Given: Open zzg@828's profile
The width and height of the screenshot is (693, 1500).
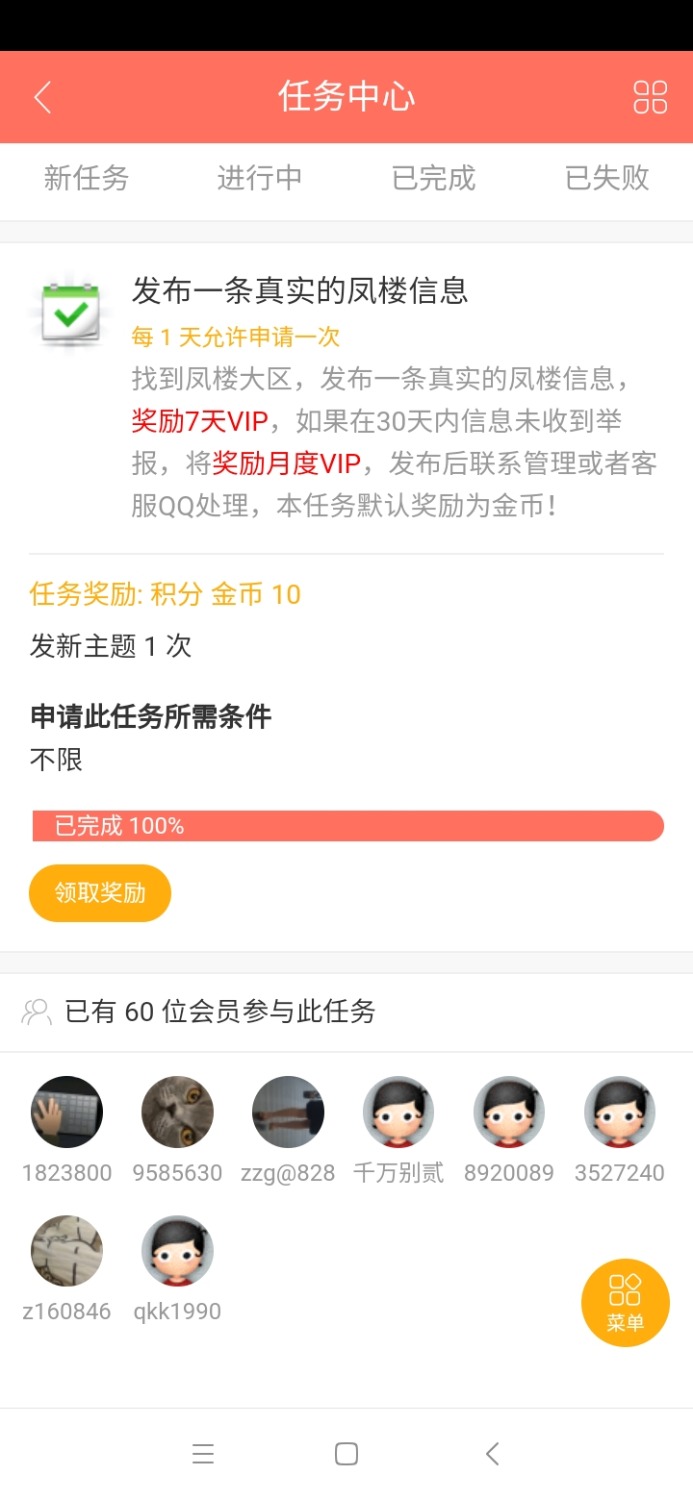Looking at the screenshot, I should click(288, 1112).
